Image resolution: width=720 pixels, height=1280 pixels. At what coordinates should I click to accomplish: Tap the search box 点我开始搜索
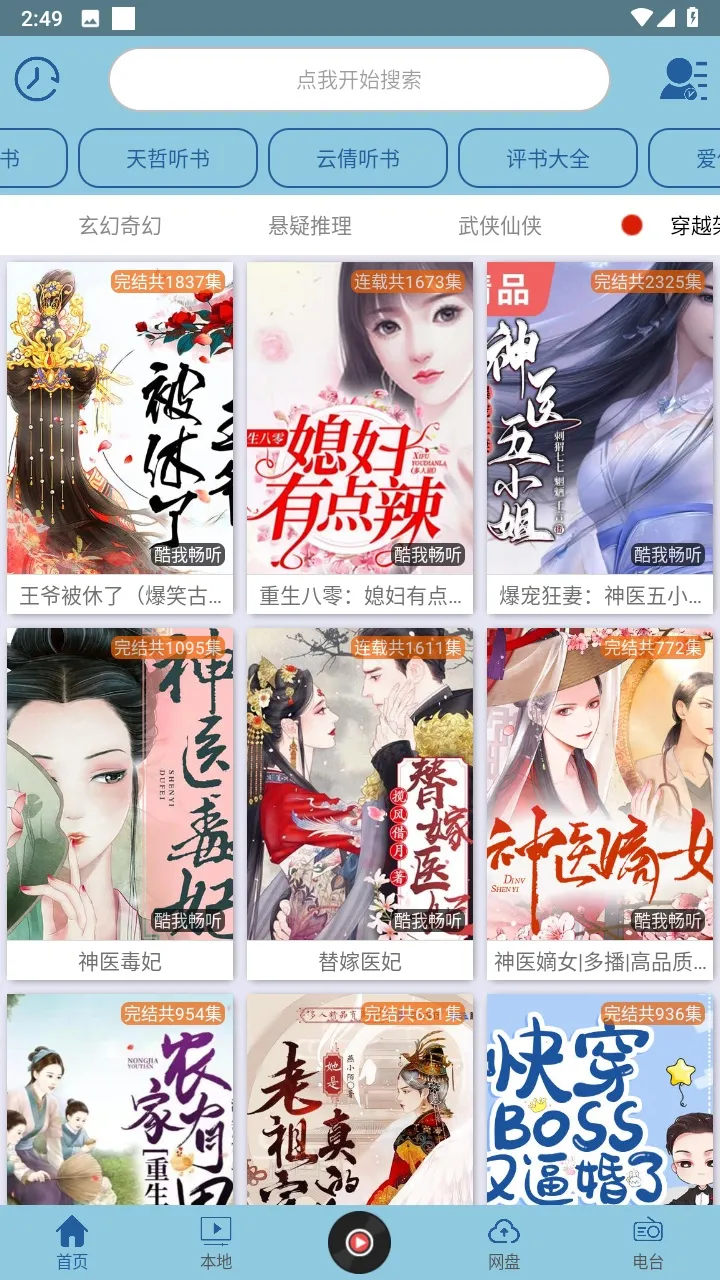(x=359, y=80)
